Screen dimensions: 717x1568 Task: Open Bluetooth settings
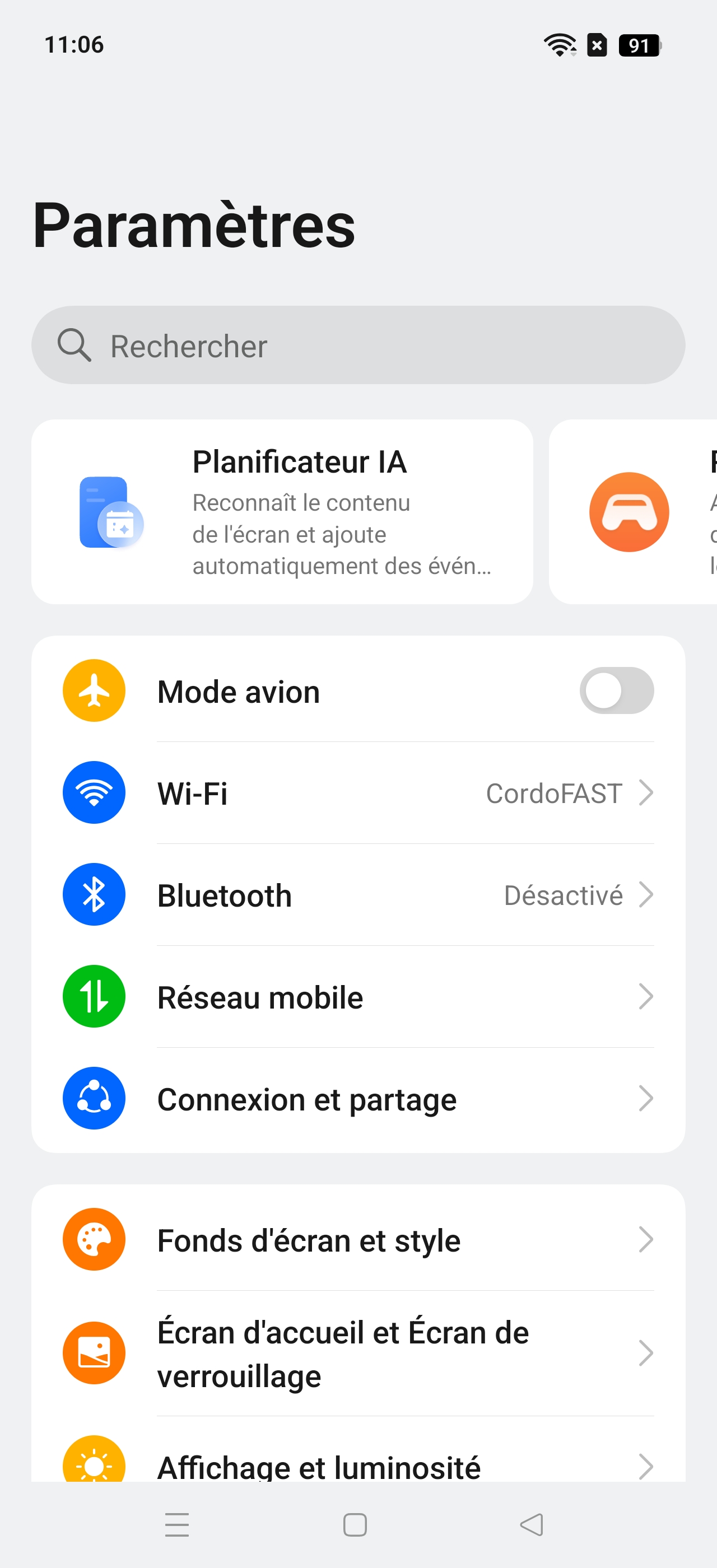(358, 895)
